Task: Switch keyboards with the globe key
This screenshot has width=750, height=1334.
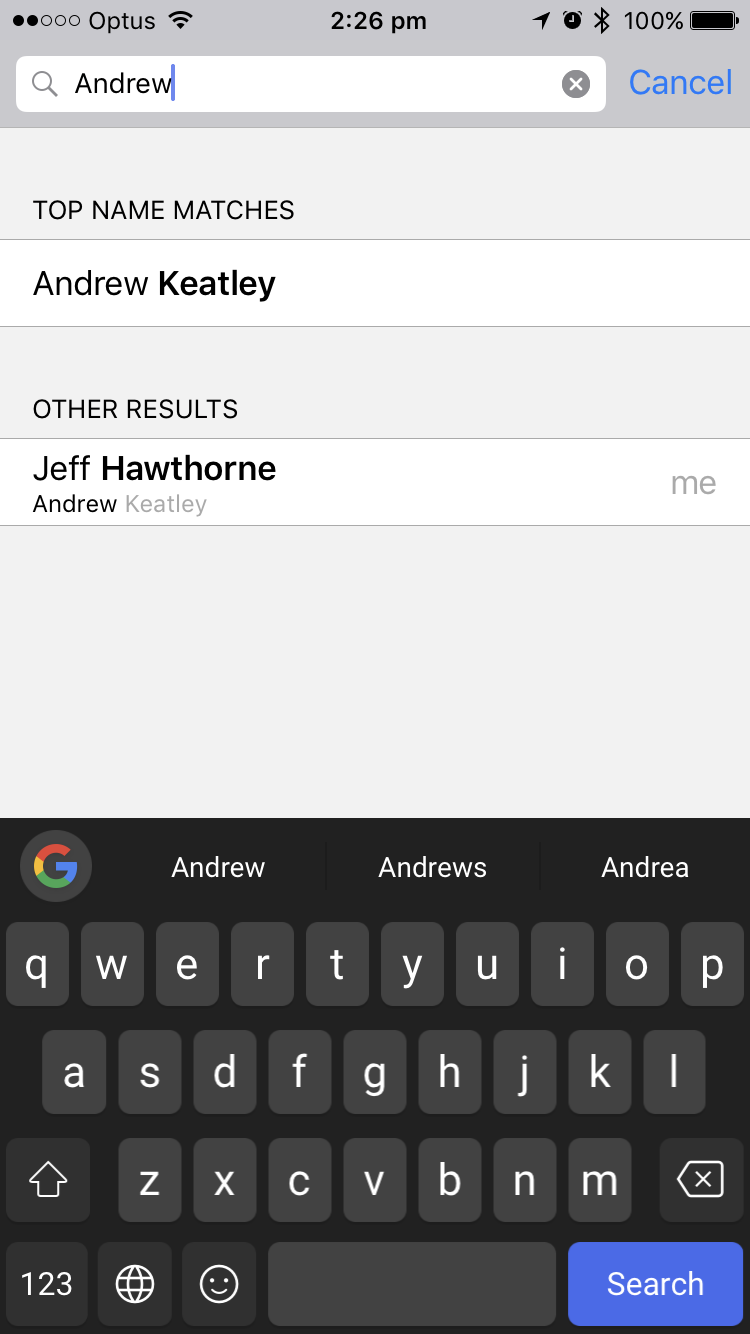Action: (135, 1284)
